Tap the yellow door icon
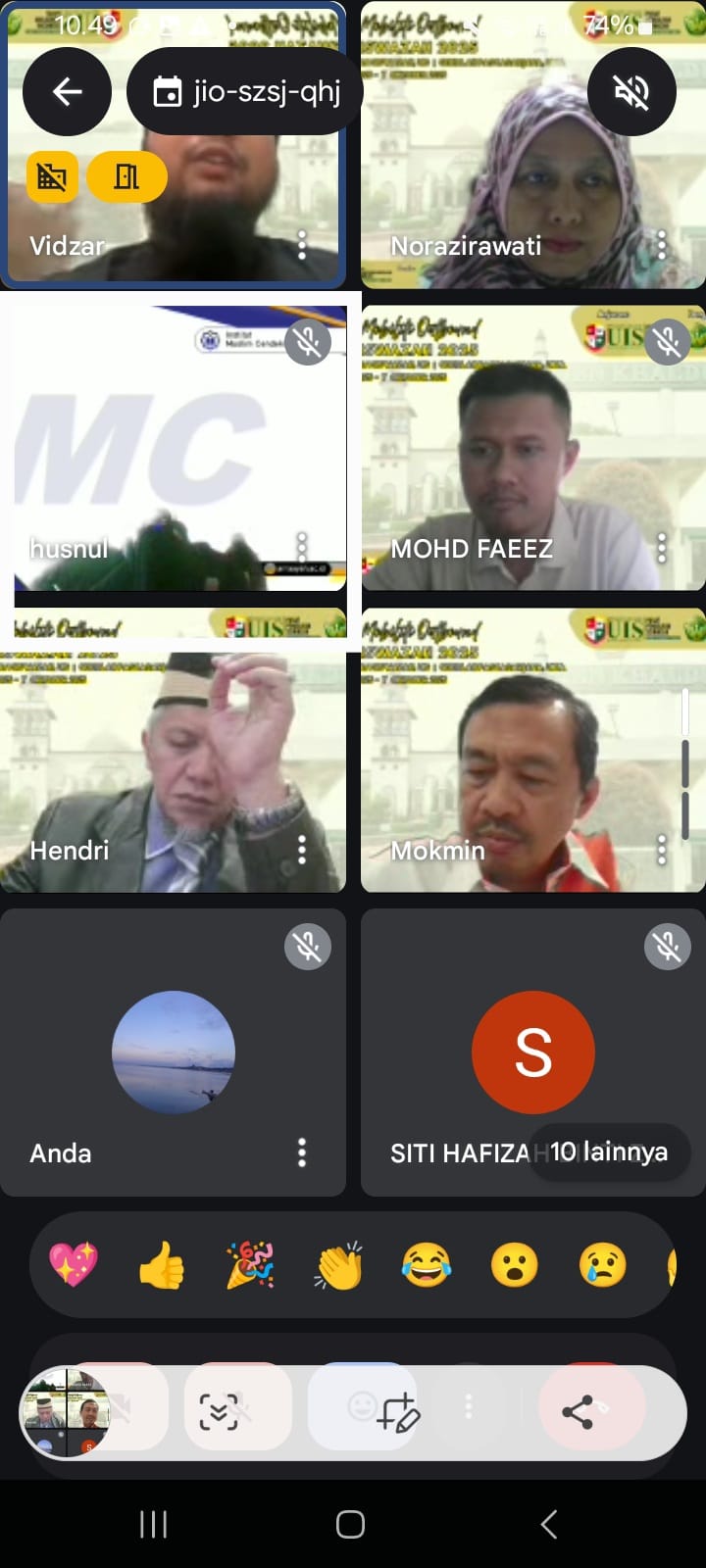Screen dimensions: 706x1568 pos(127,176)
